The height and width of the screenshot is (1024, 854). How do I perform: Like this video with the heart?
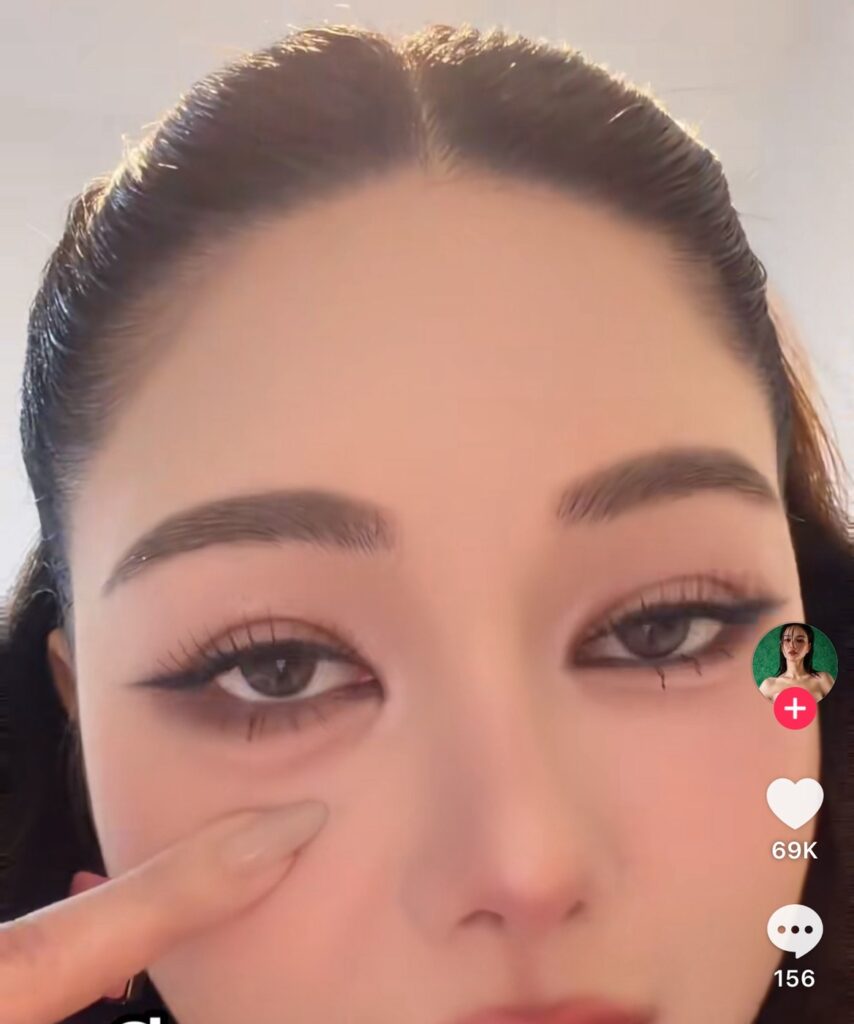[795, 803]
